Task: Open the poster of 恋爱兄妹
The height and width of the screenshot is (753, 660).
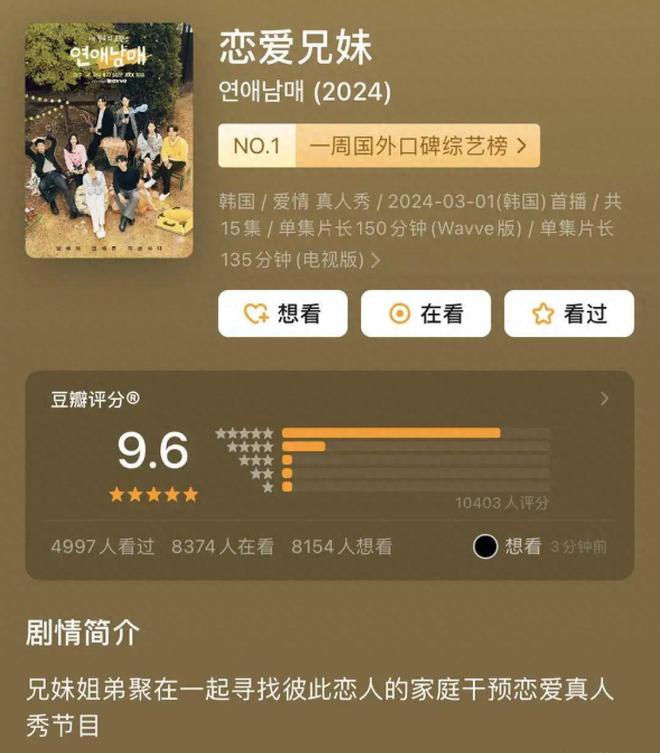Action: (x=109, y=140)
